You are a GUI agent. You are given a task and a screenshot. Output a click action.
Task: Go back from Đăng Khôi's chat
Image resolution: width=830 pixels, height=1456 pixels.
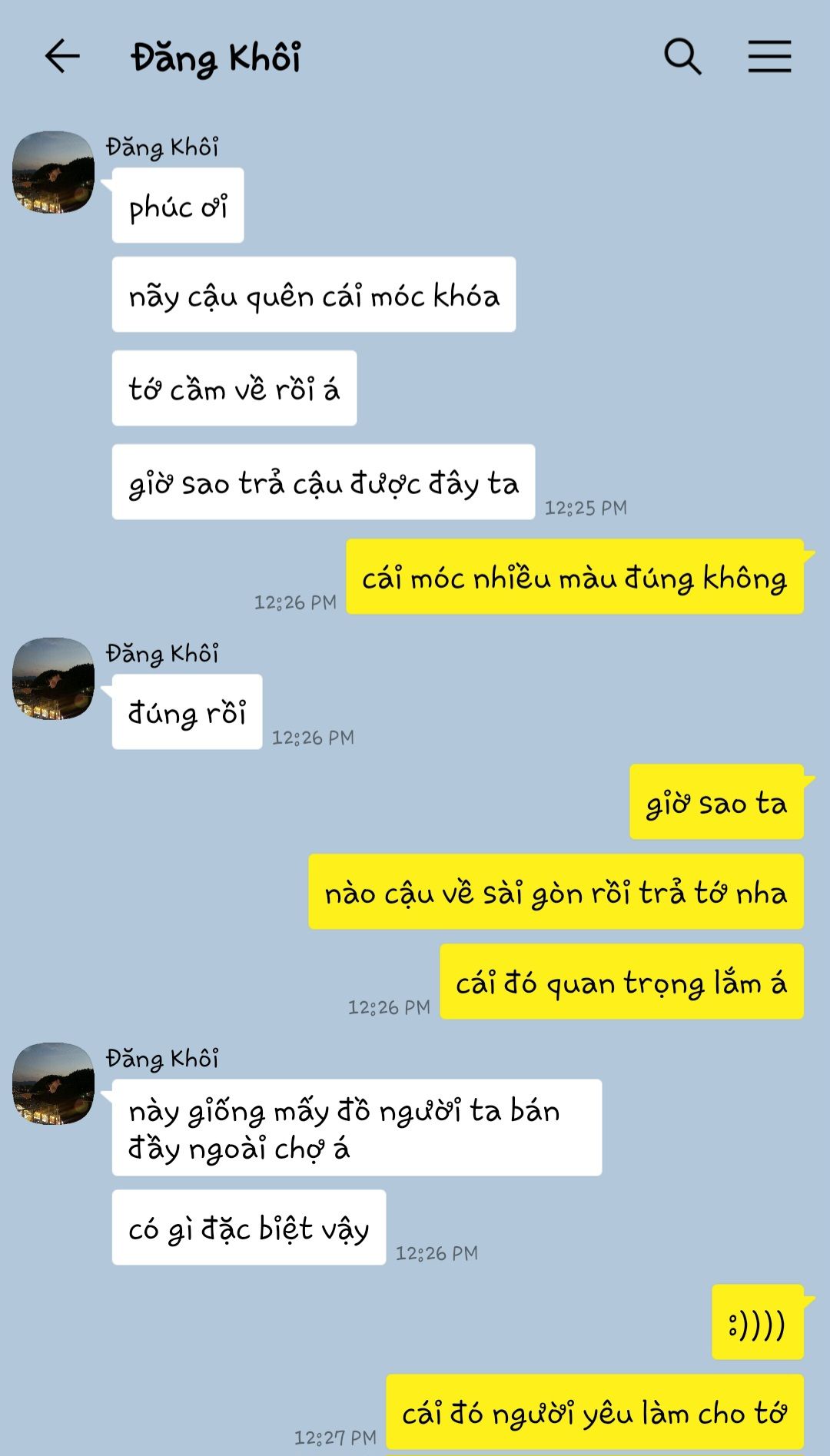point(62,57)
